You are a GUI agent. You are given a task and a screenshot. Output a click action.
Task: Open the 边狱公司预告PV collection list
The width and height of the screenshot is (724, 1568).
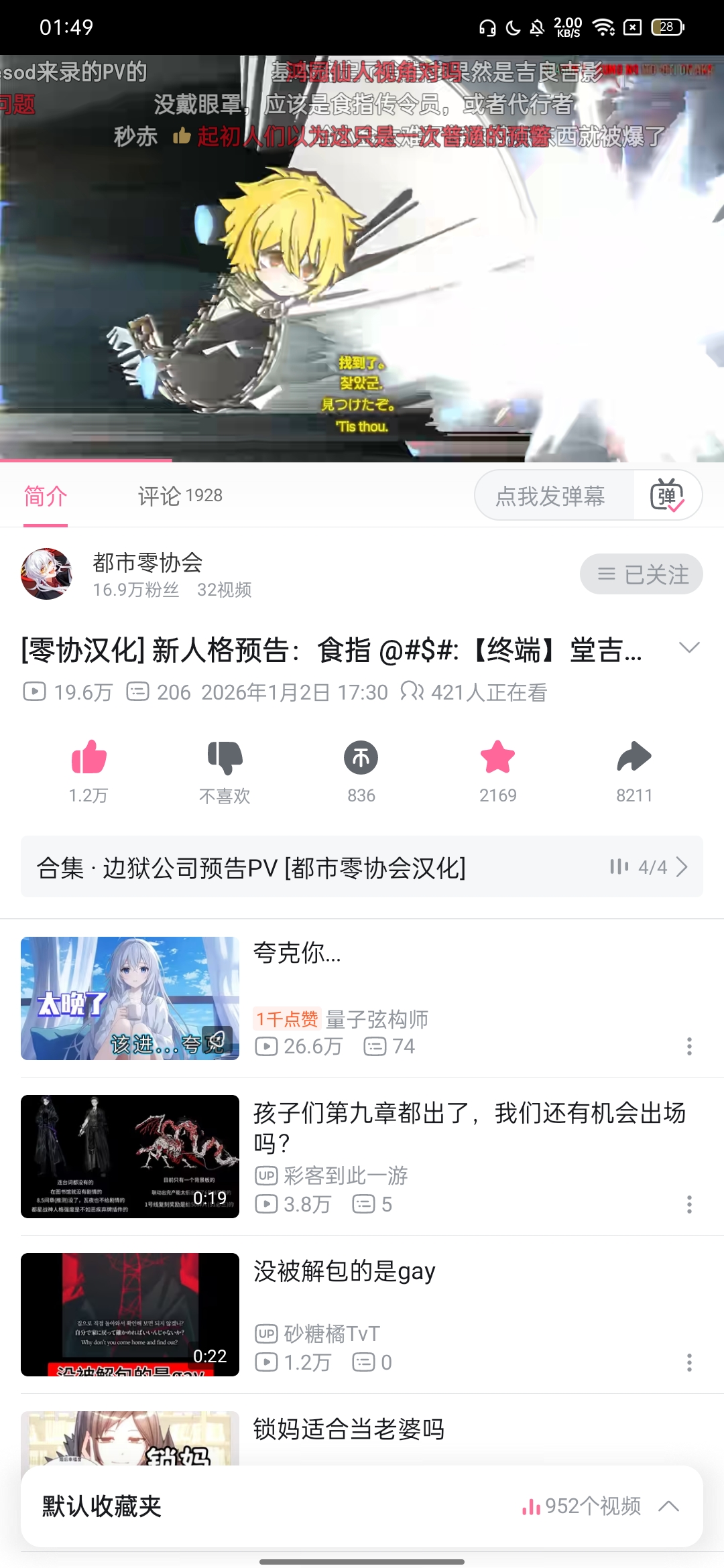coord(362,867)
